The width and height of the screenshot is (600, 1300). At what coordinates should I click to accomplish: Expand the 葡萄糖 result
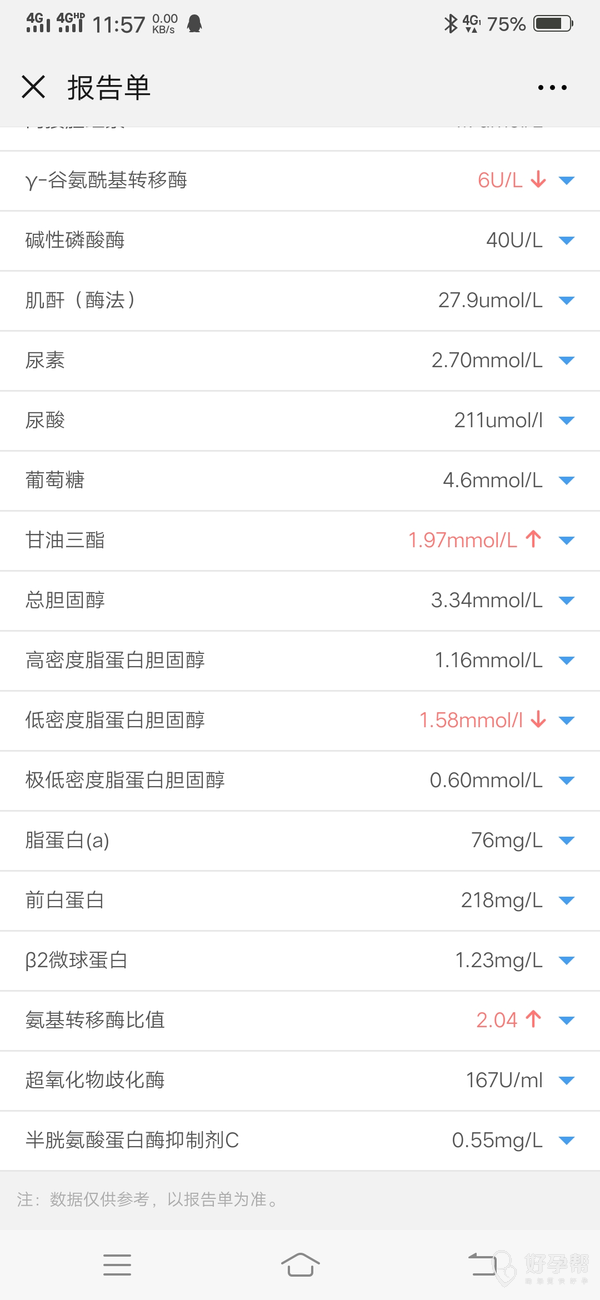[x=567, y=481]
